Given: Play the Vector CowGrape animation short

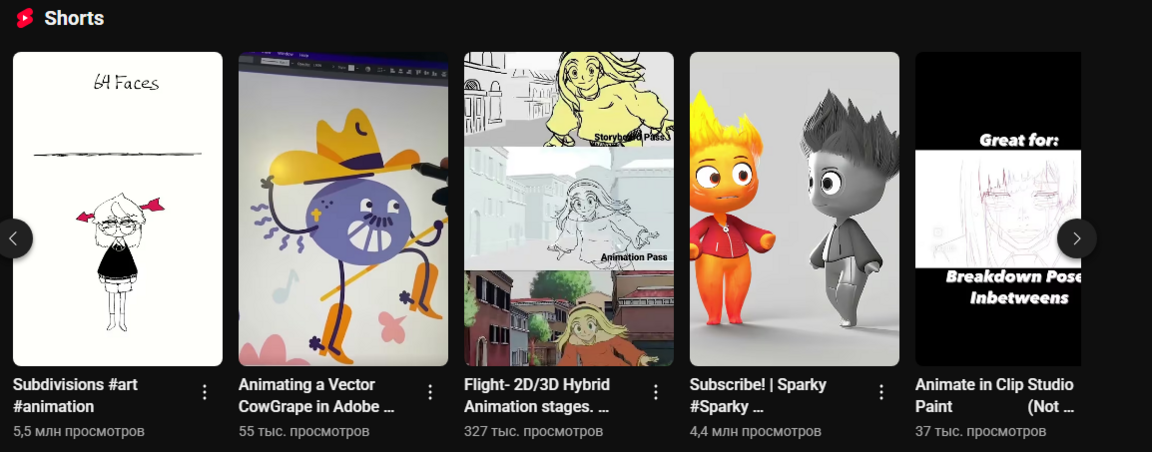Looking at the screenshot, I should (343, 209).
